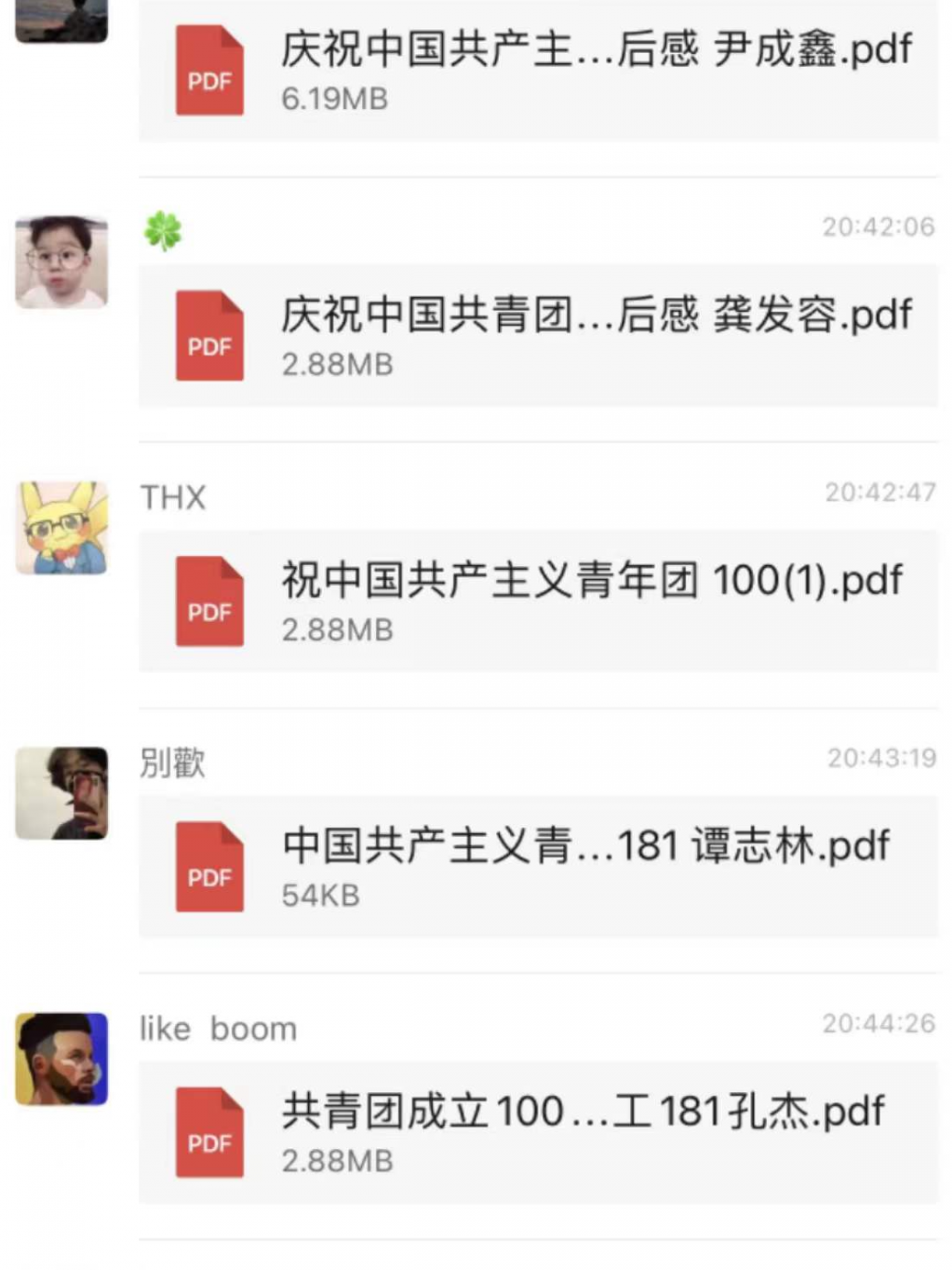
Task: View the profile avatar of 別歡
Action: (x=61, y=792)
